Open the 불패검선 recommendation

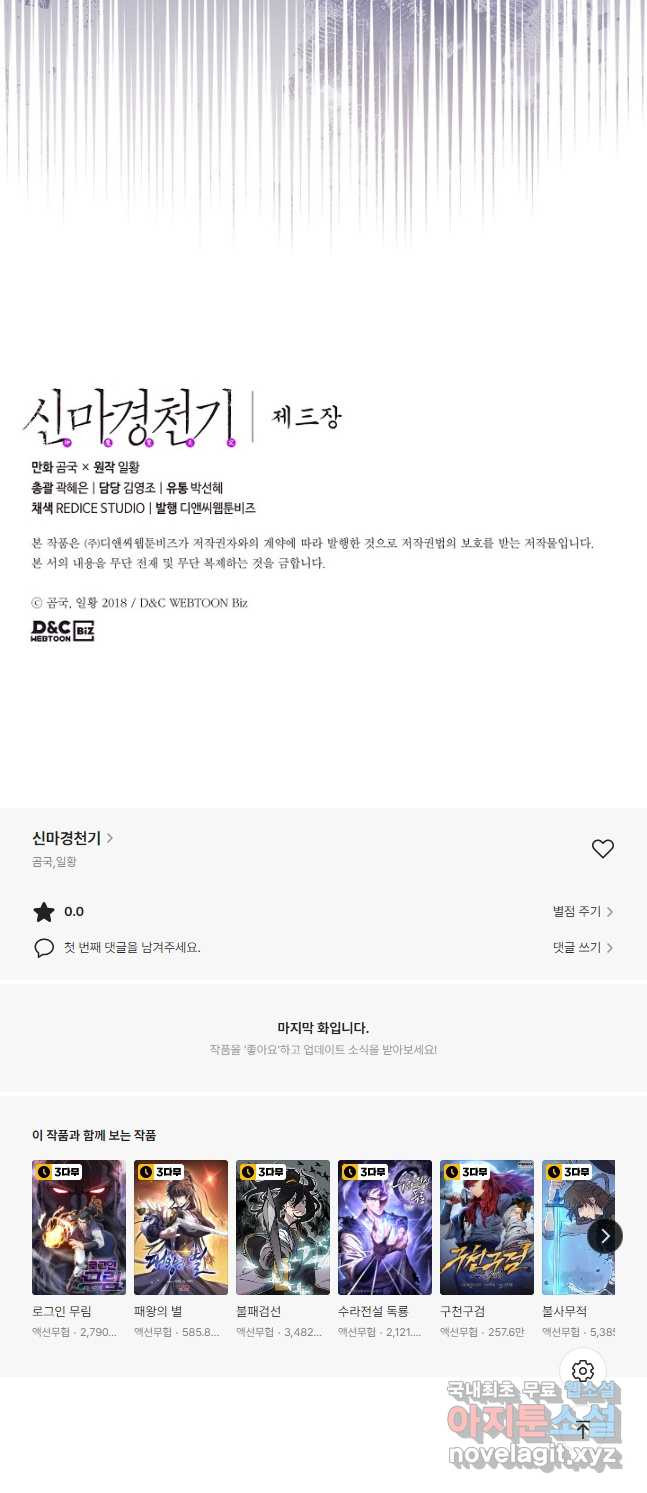pyautogui.click(x=282, y=1227)
